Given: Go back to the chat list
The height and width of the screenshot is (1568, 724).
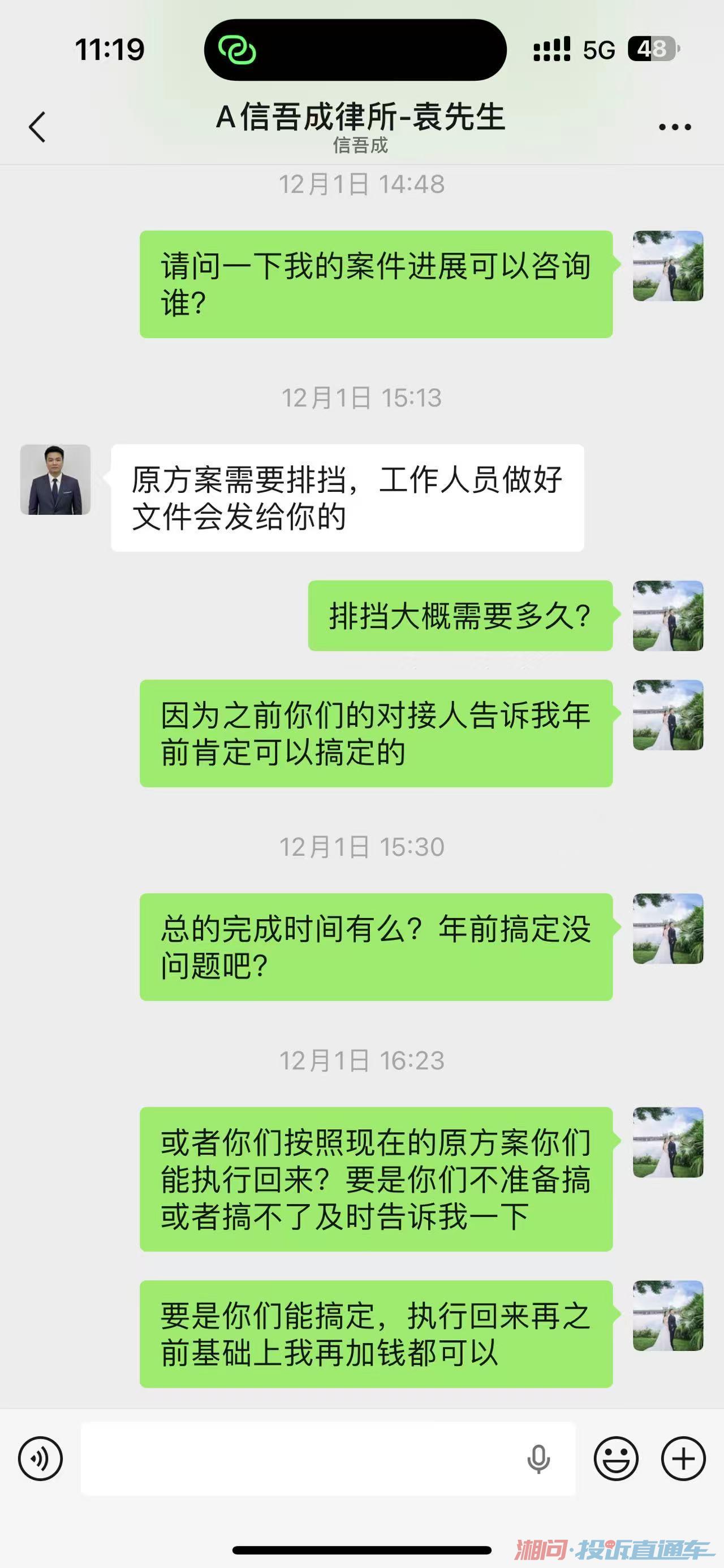Looking at the screenshot, I should (38, 127).
